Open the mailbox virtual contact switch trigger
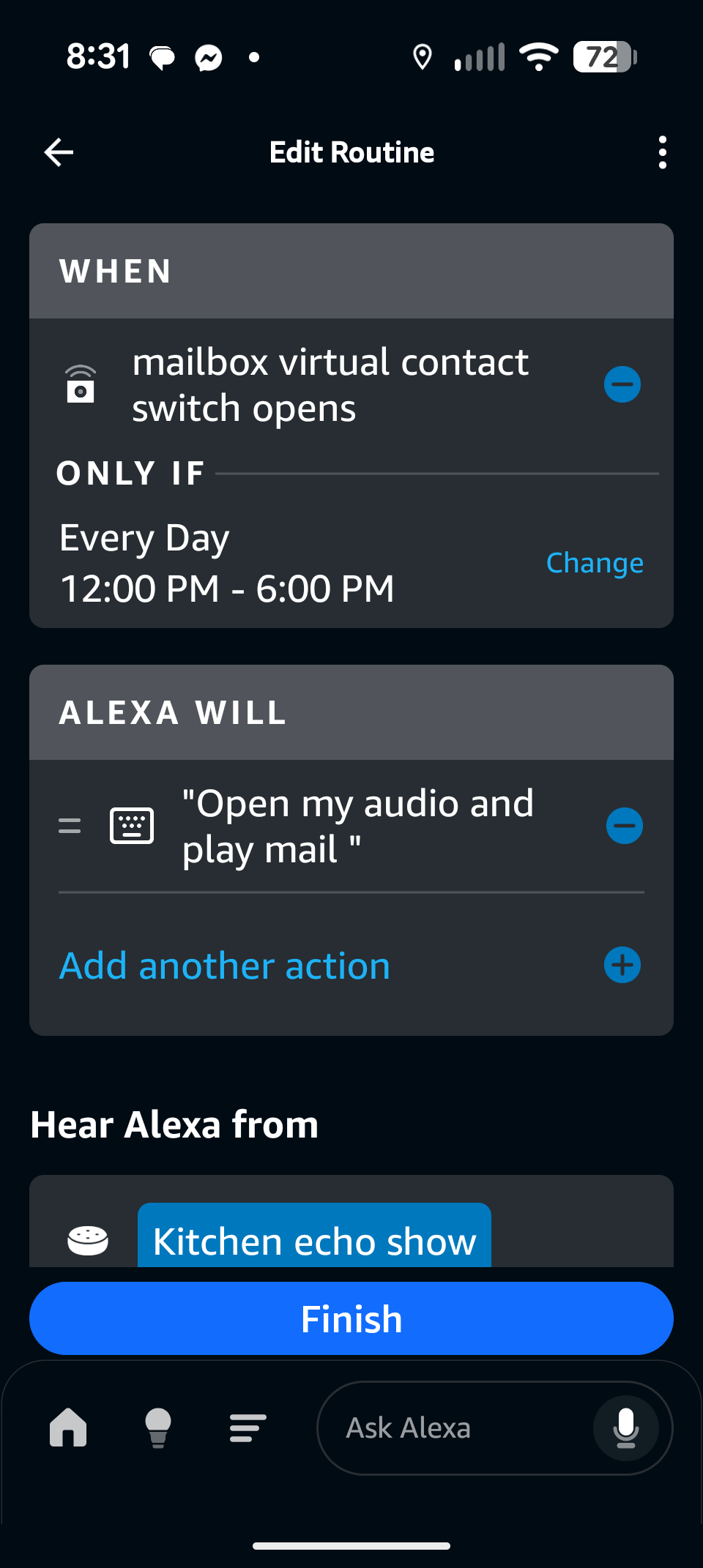The image size is (703, 1568). click(330, 385)
